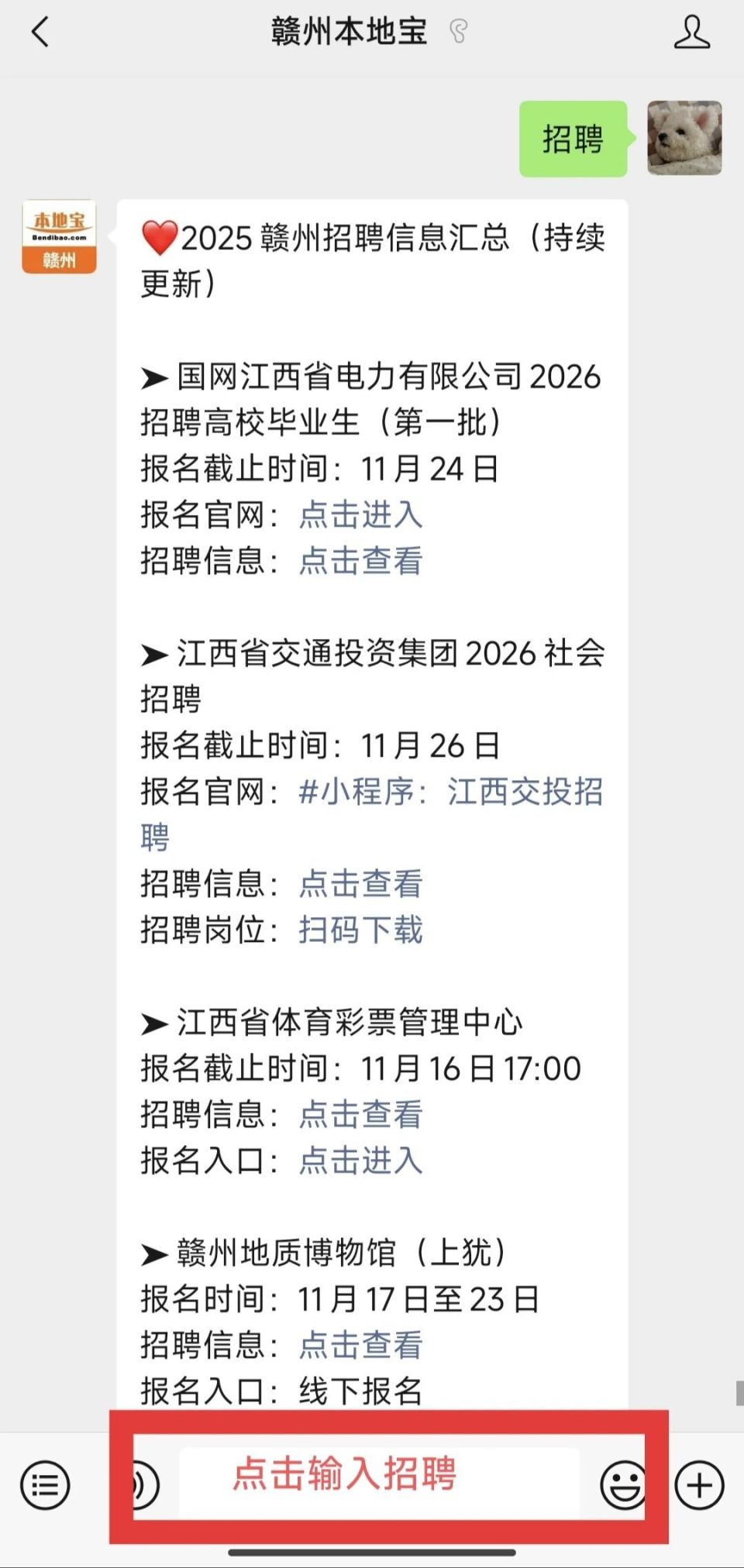Enter 点击进入 registration for 体育彩票管理中心
The width and height of the screenshot is (744, 1568).
pyautogui.click(x=361, y=1161)
